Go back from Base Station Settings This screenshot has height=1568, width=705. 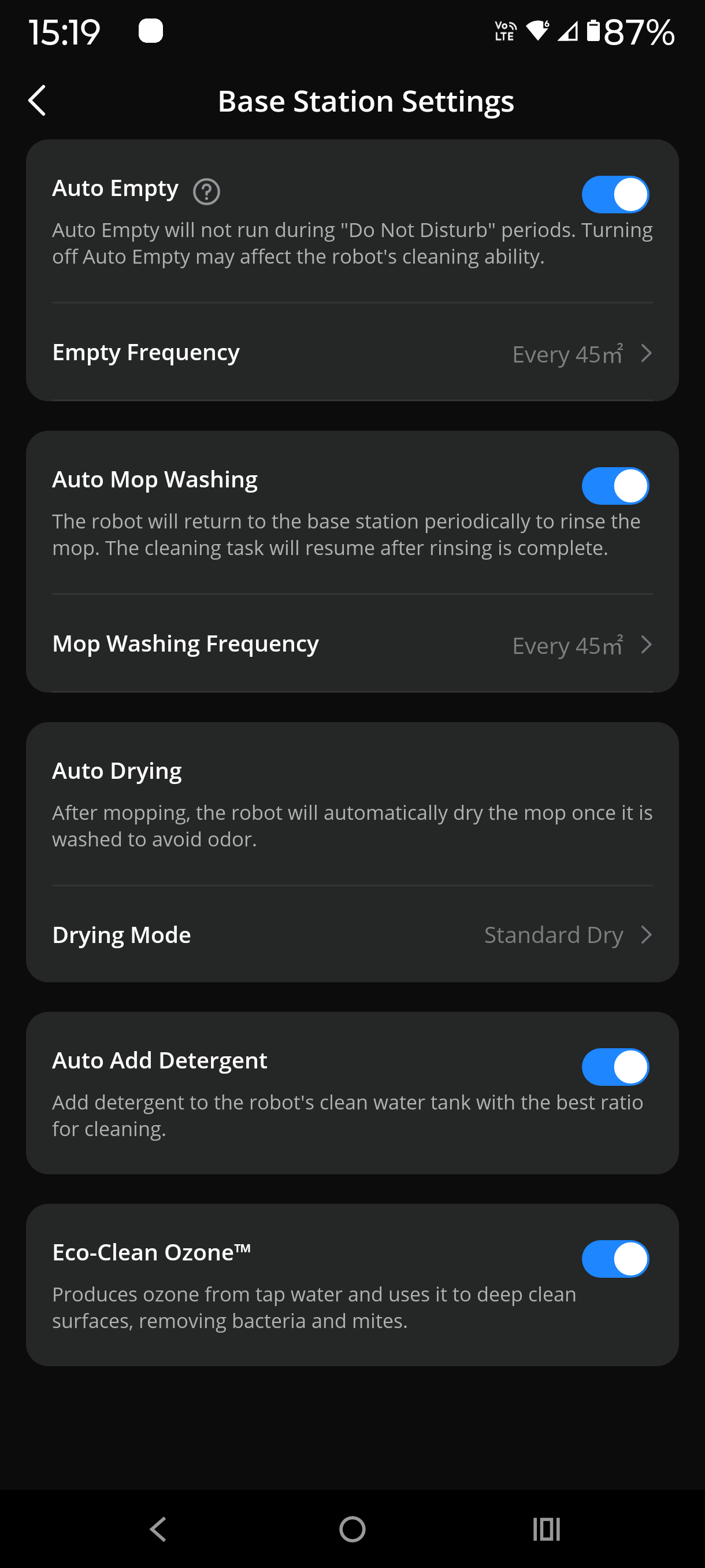[x=37, y=101]
